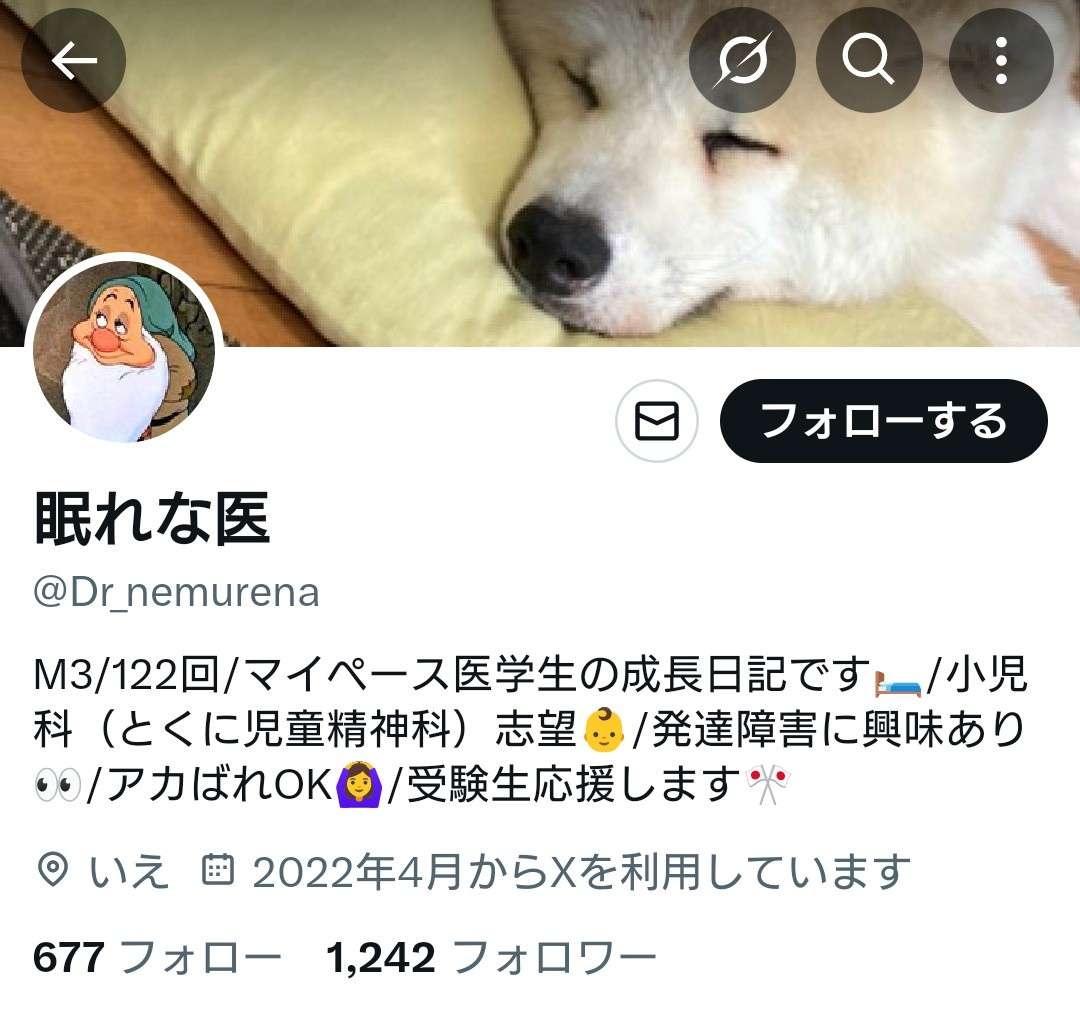This screenshot has height=1030, width=1080.
Task: Go back with the arrow icon
Action: click(x=73, y=61)
